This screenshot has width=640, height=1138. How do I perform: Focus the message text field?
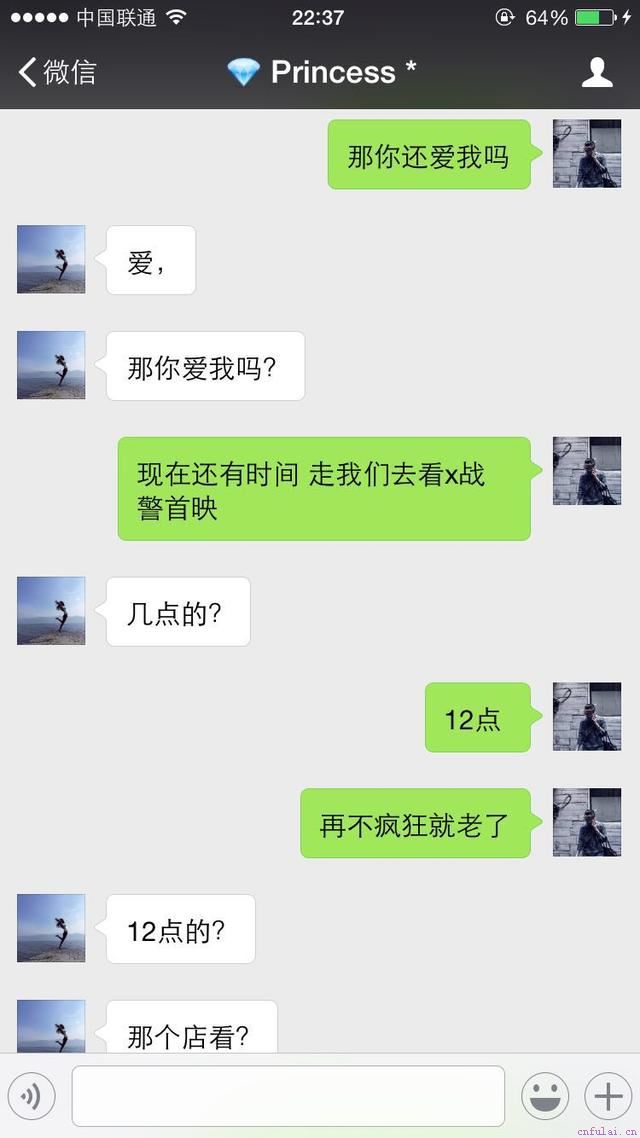[288, 1096]
